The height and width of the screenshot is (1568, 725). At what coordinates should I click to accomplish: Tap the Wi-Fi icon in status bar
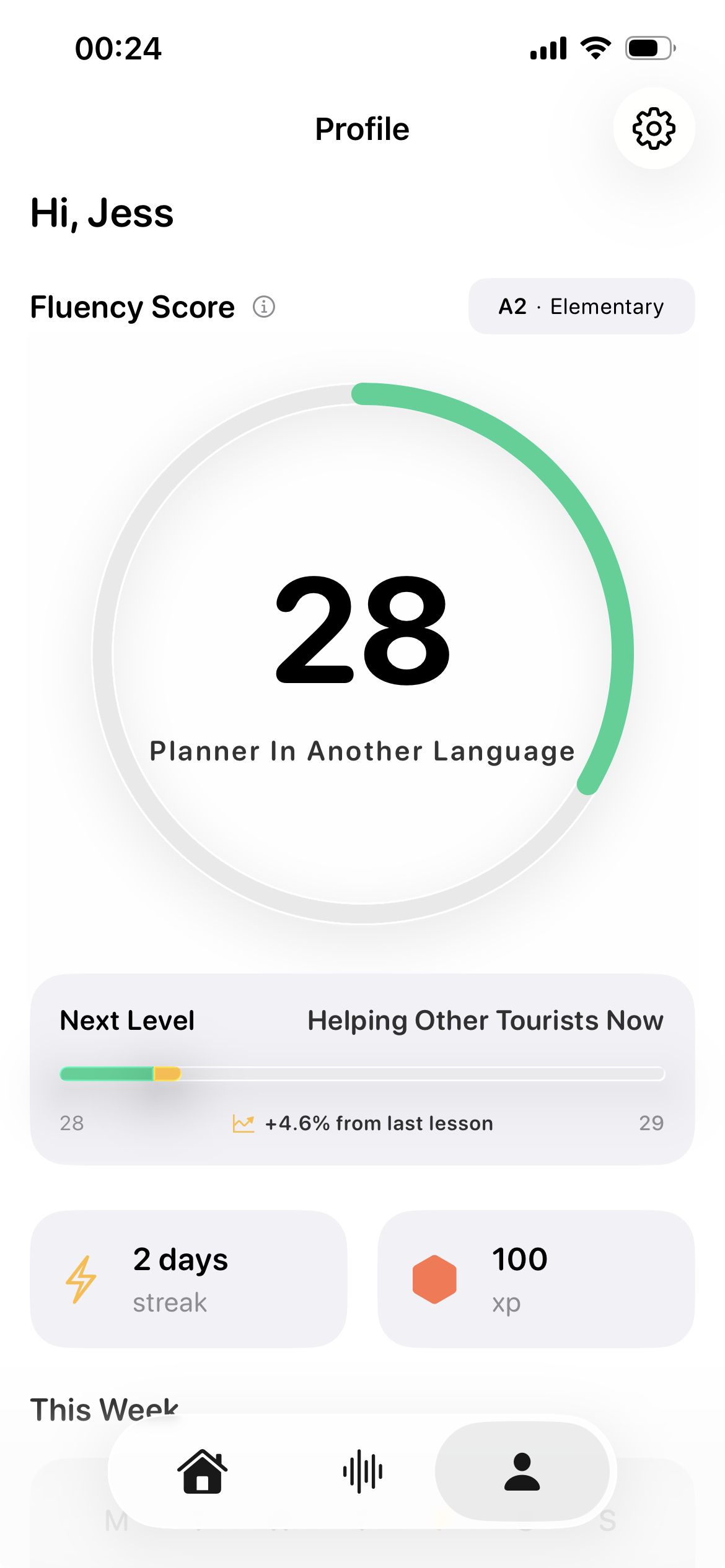point(594,48)
